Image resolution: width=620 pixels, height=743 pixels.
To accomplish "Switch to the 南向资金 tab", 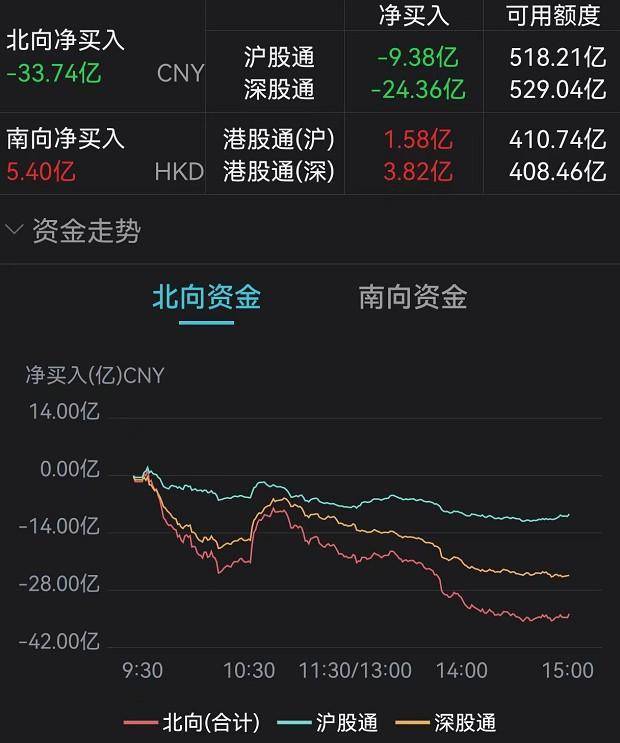I will pyautogui.click(x=413, y=297).
